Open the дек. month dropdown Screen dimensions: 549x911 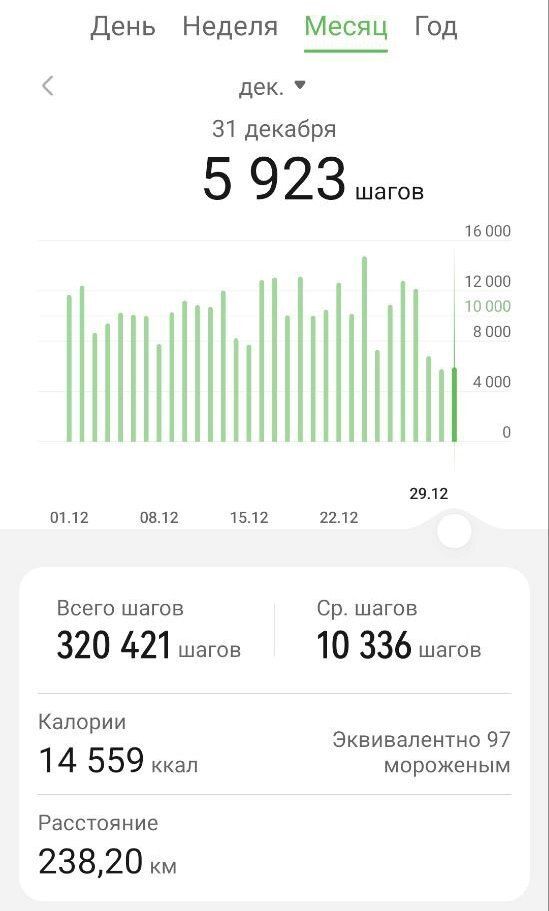click(272, 87)
